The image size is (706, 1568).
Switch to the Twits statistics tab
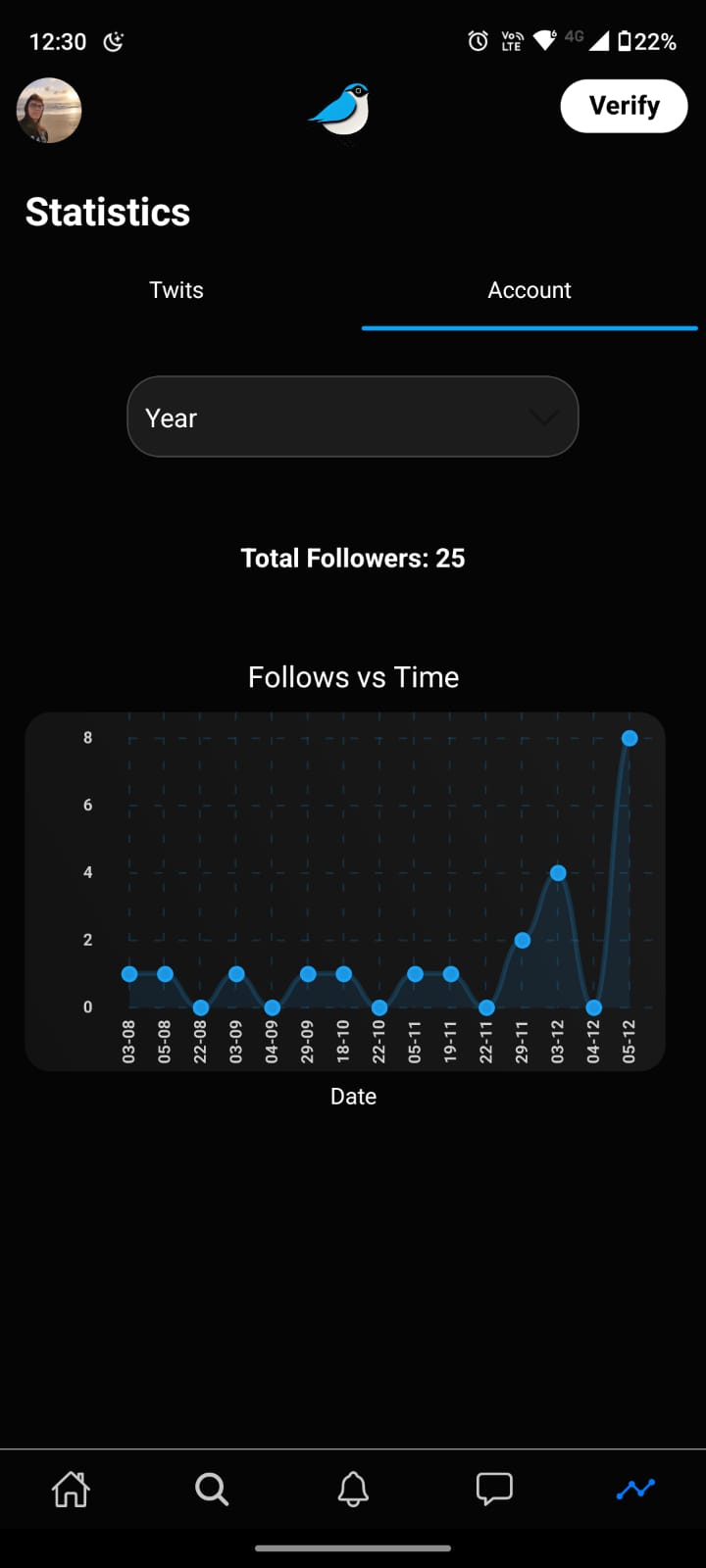pyautogui.click(x=176, y=290)
